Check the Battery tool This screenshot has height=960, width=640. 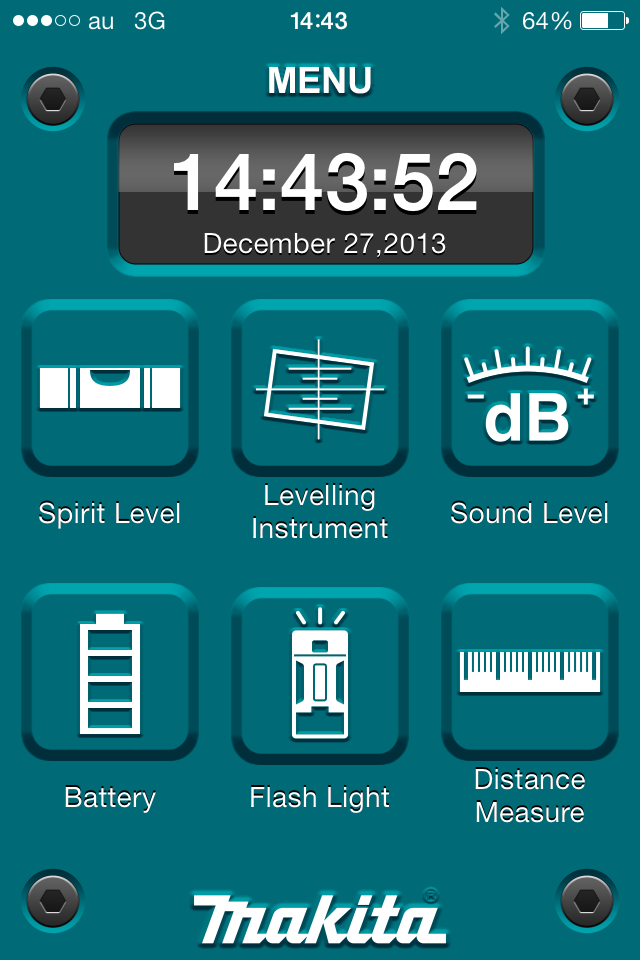pos(110,672)
